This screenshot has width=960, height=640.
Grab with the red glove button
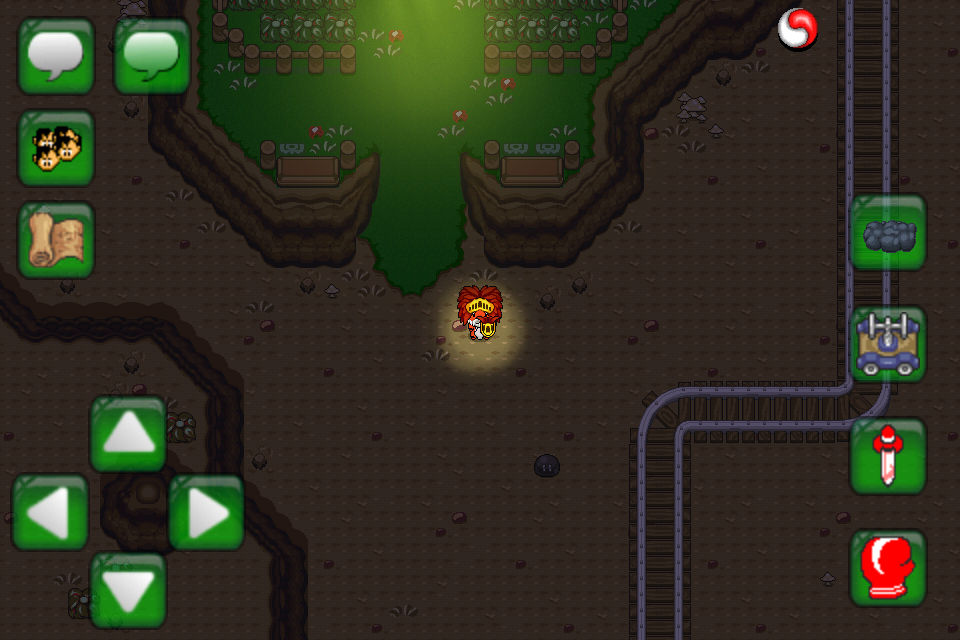[x=888, y=568]
